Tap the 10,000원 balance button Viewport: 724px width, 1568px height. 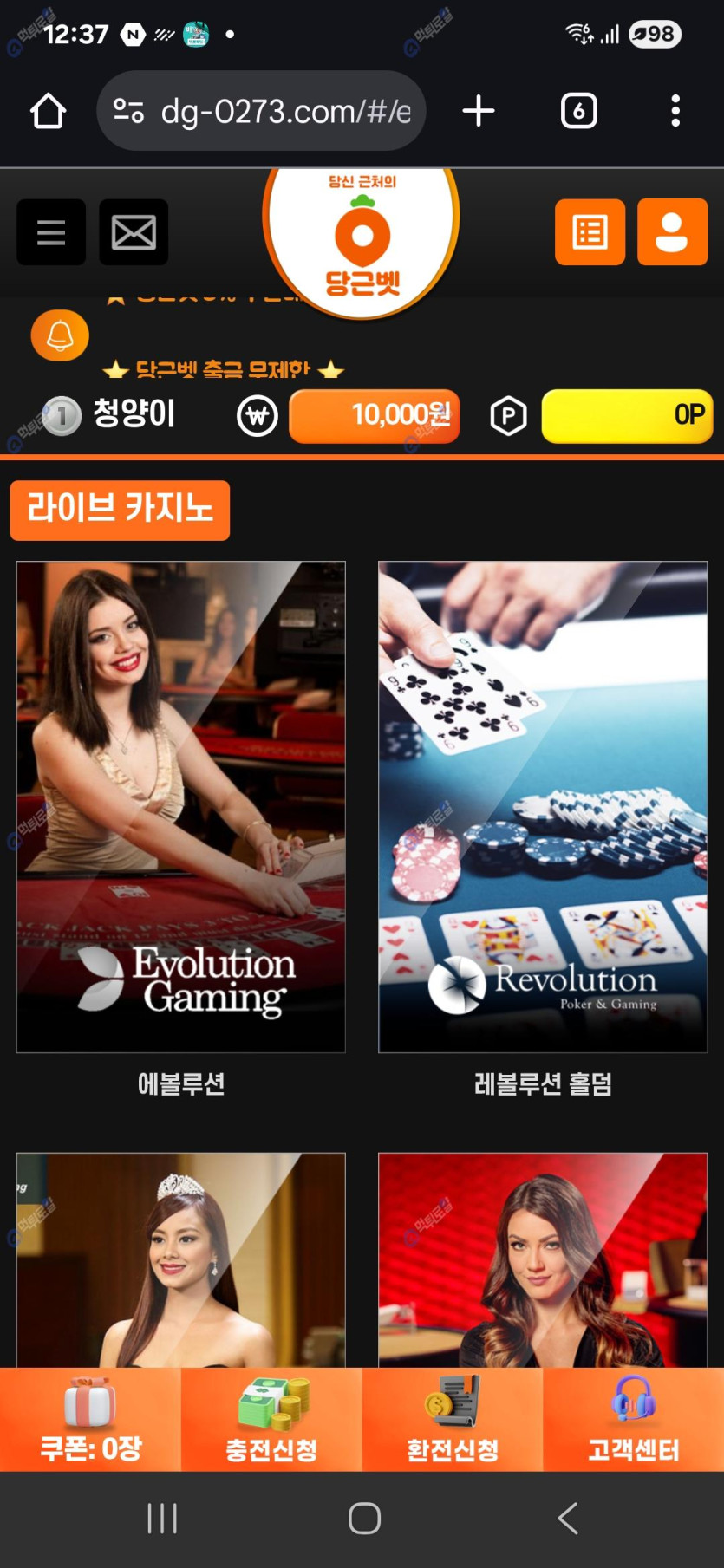[x=375, y=416]
